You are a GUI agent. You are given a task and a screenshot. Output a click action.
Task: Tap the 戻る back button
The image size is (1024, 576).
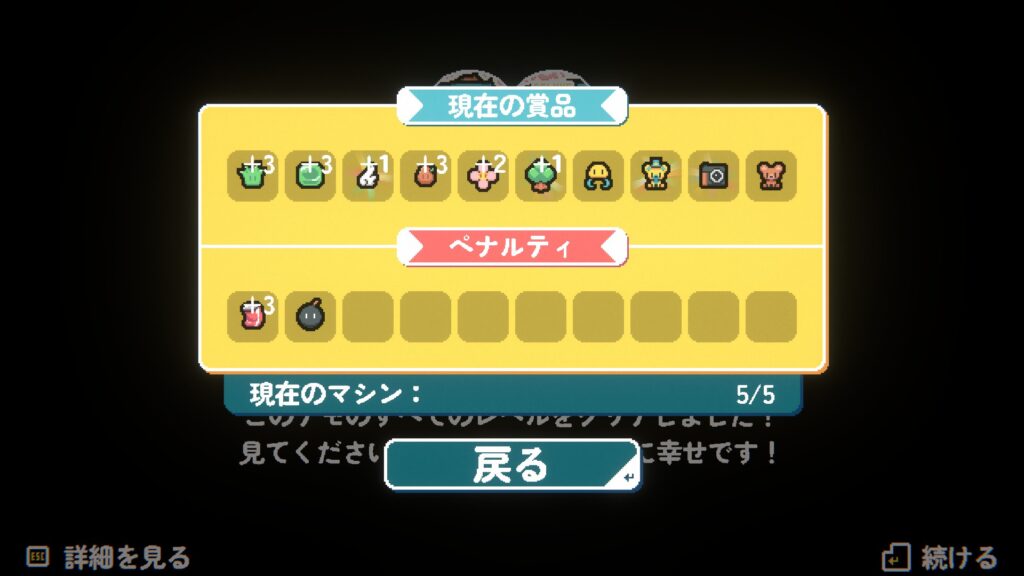coord(511,465)
